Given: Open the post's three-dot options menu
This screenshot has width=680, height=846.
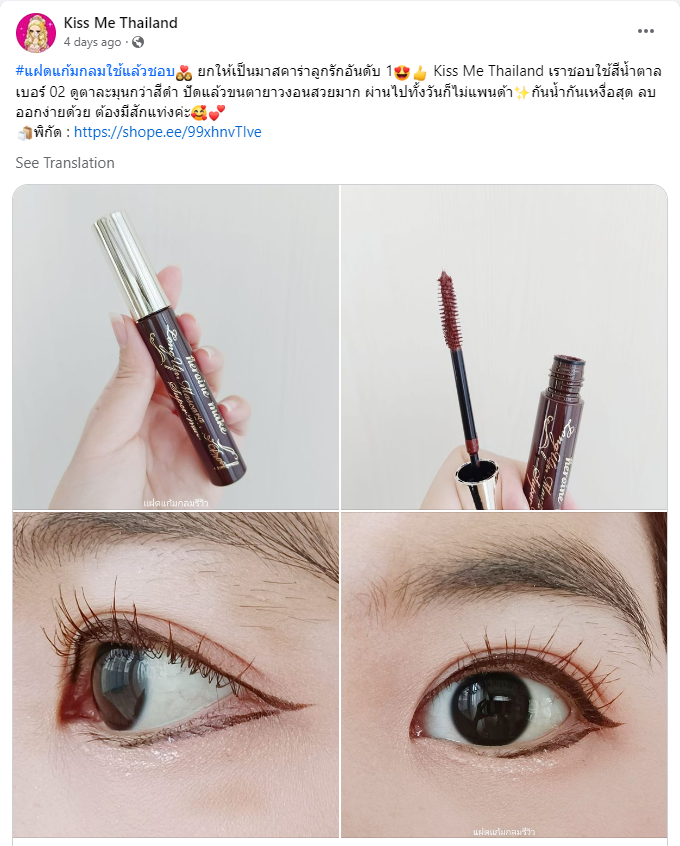Looking at the screenshot, I should click(x=646, y=31).
